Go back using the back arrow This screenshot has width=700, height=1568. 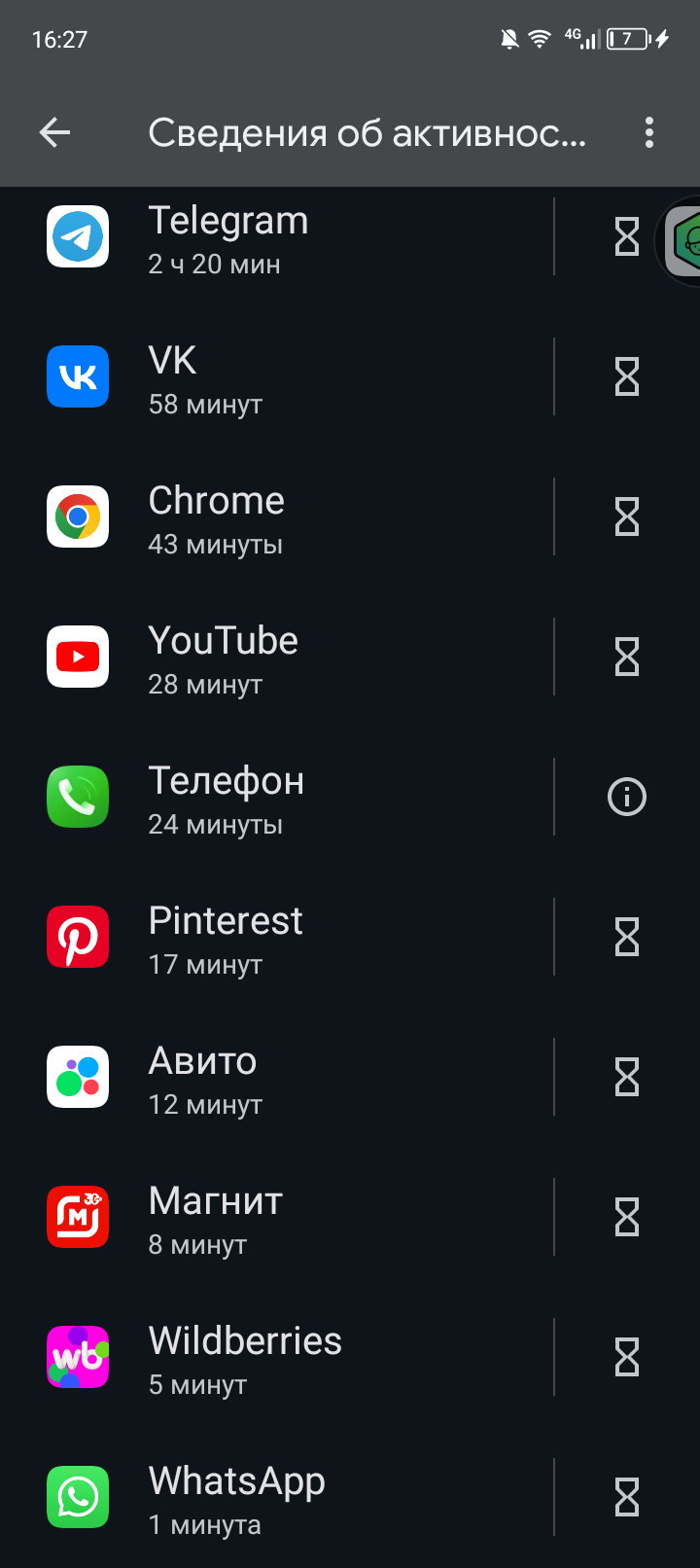(55, 132)
